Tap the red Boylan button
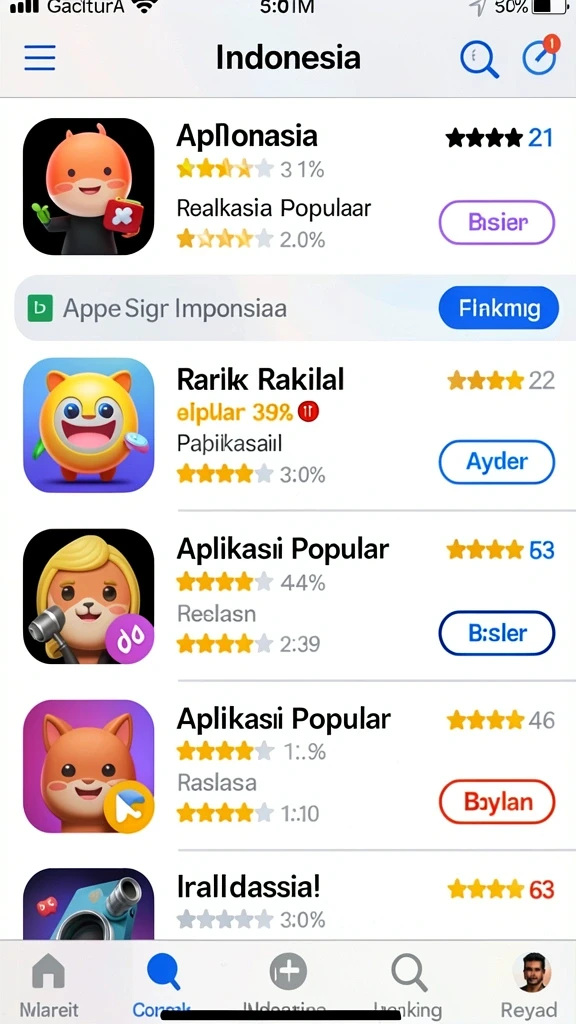 point(497,801)
